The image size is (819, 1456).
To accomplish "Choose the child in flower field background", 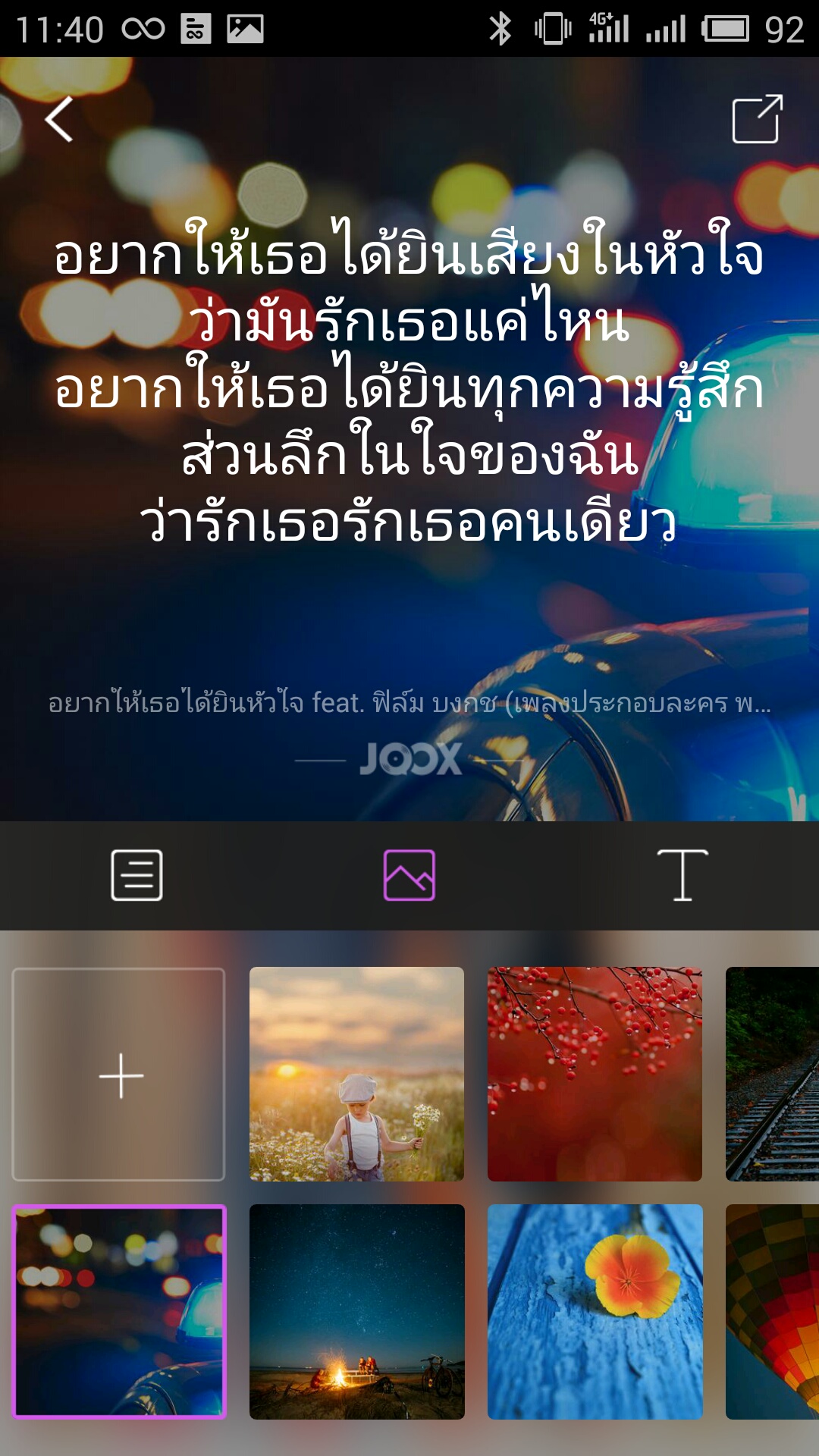I will coord(356,1075).
